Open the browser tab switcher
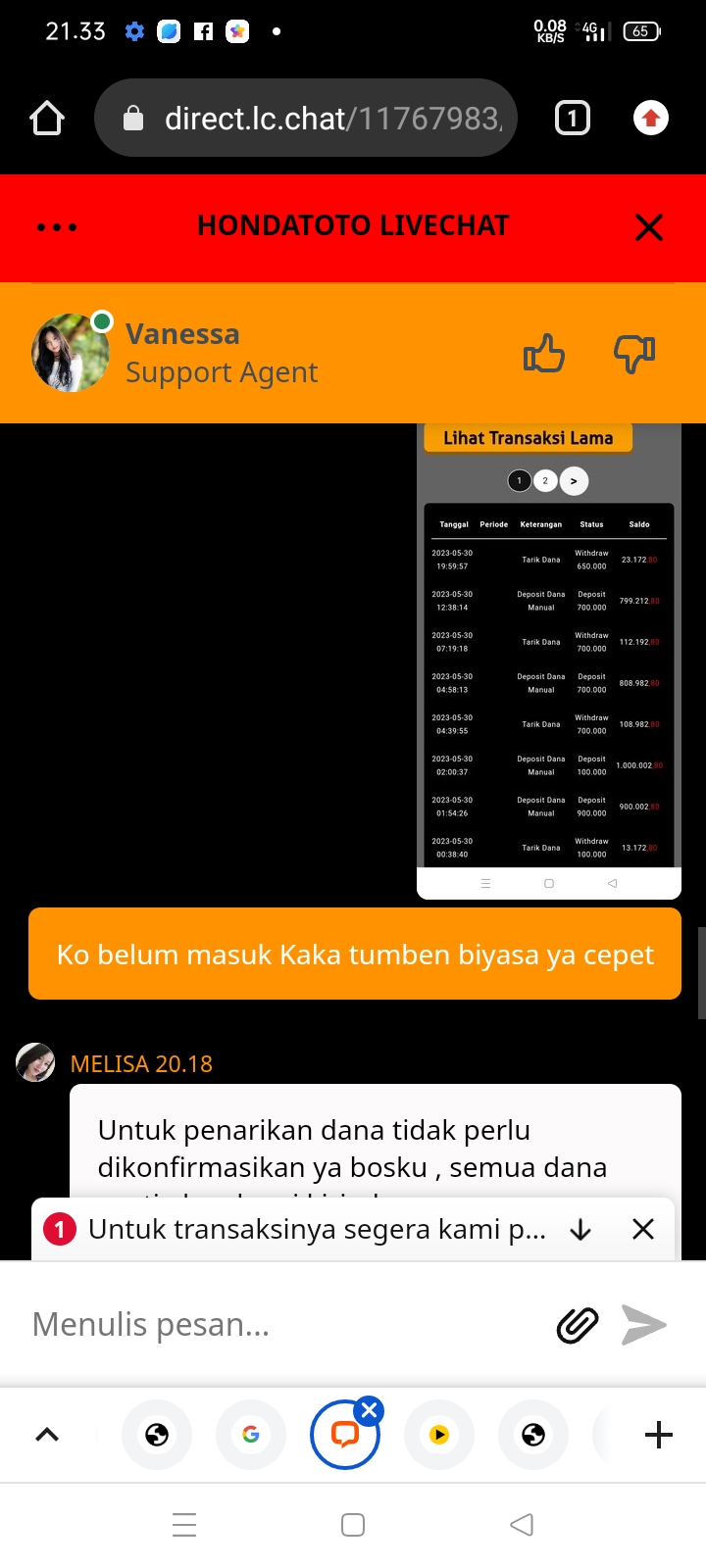 573,119
